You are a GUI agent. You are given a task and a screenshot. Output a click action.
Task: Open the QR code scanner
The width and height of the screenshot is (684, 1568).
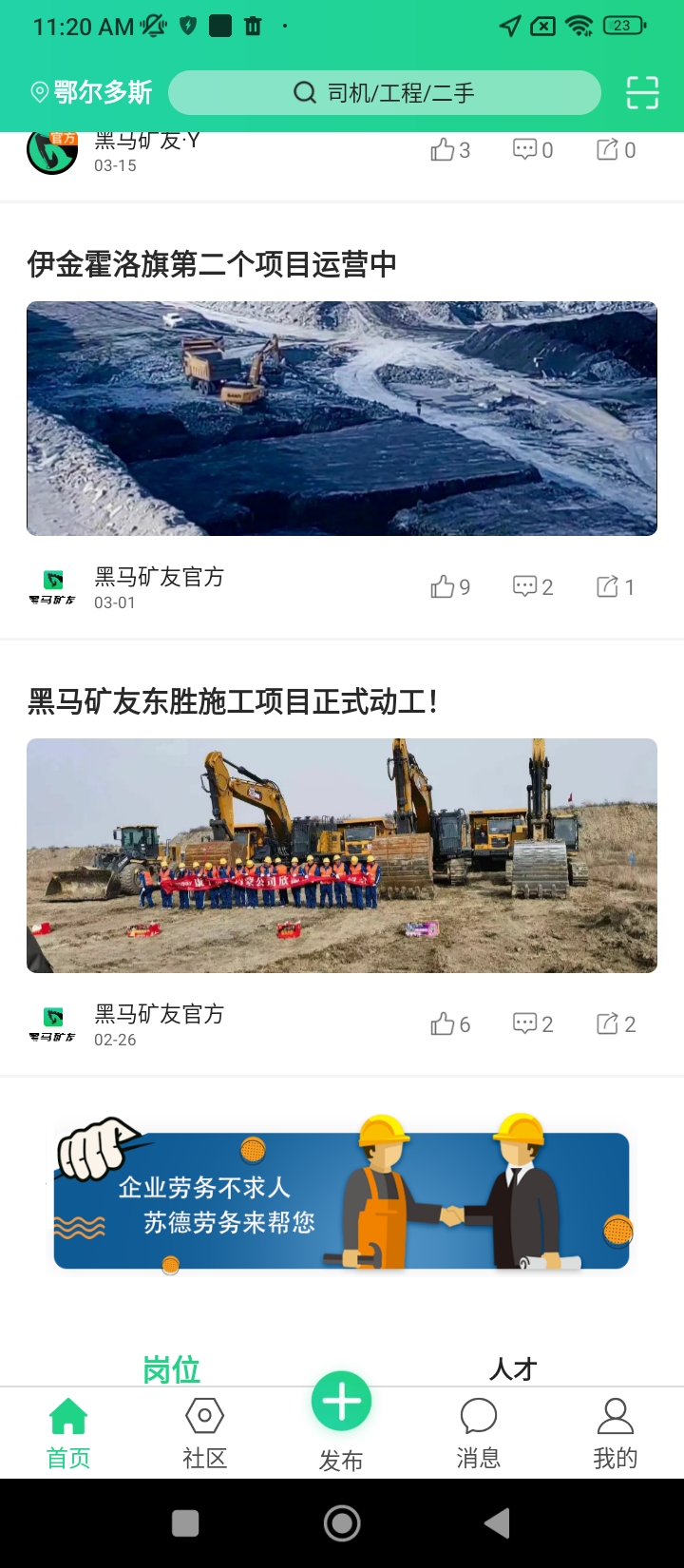pyautogui.click(x=642, y=93)
